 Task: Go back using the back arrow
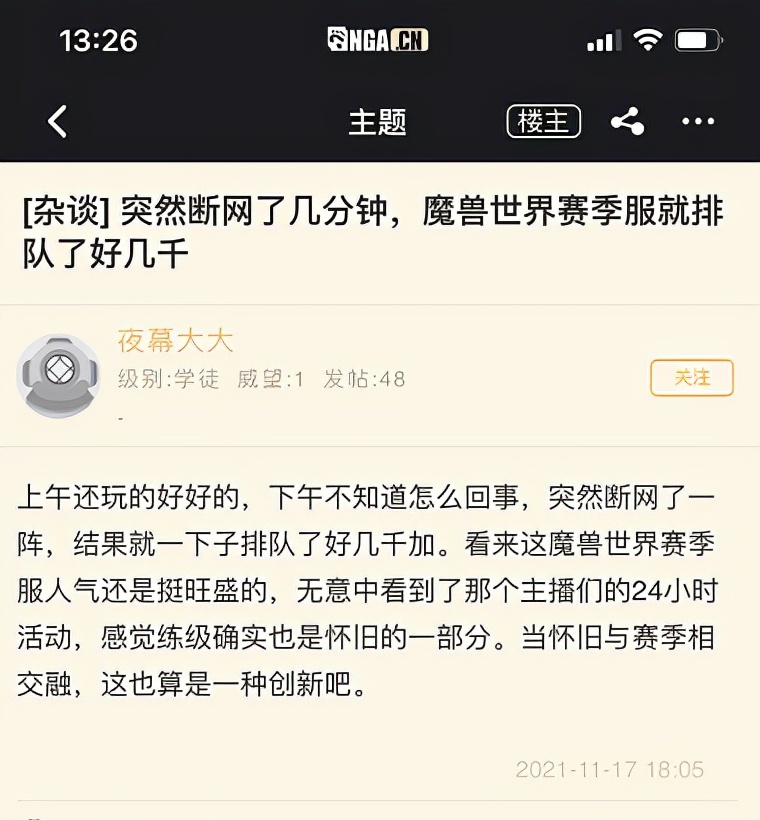[57, 122]
